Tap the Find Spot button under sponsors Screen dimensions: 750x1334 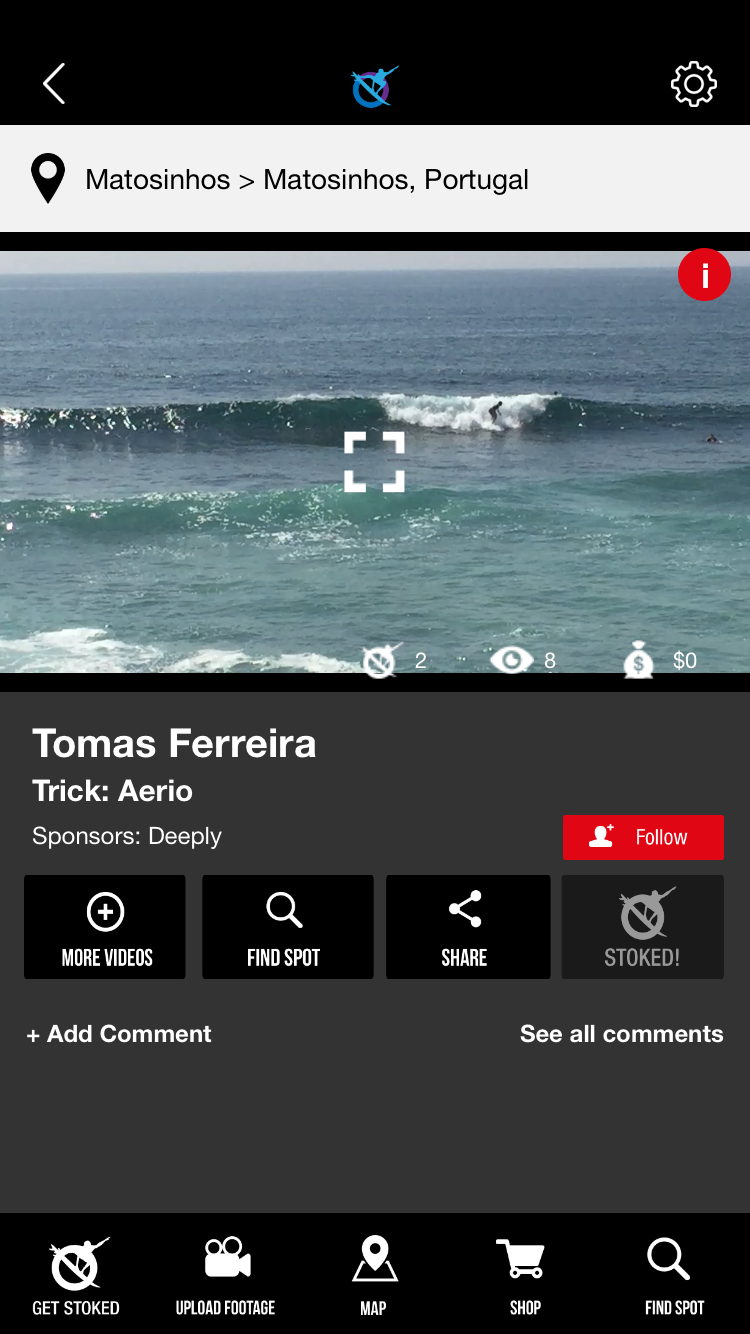click(x=287, y=927)
